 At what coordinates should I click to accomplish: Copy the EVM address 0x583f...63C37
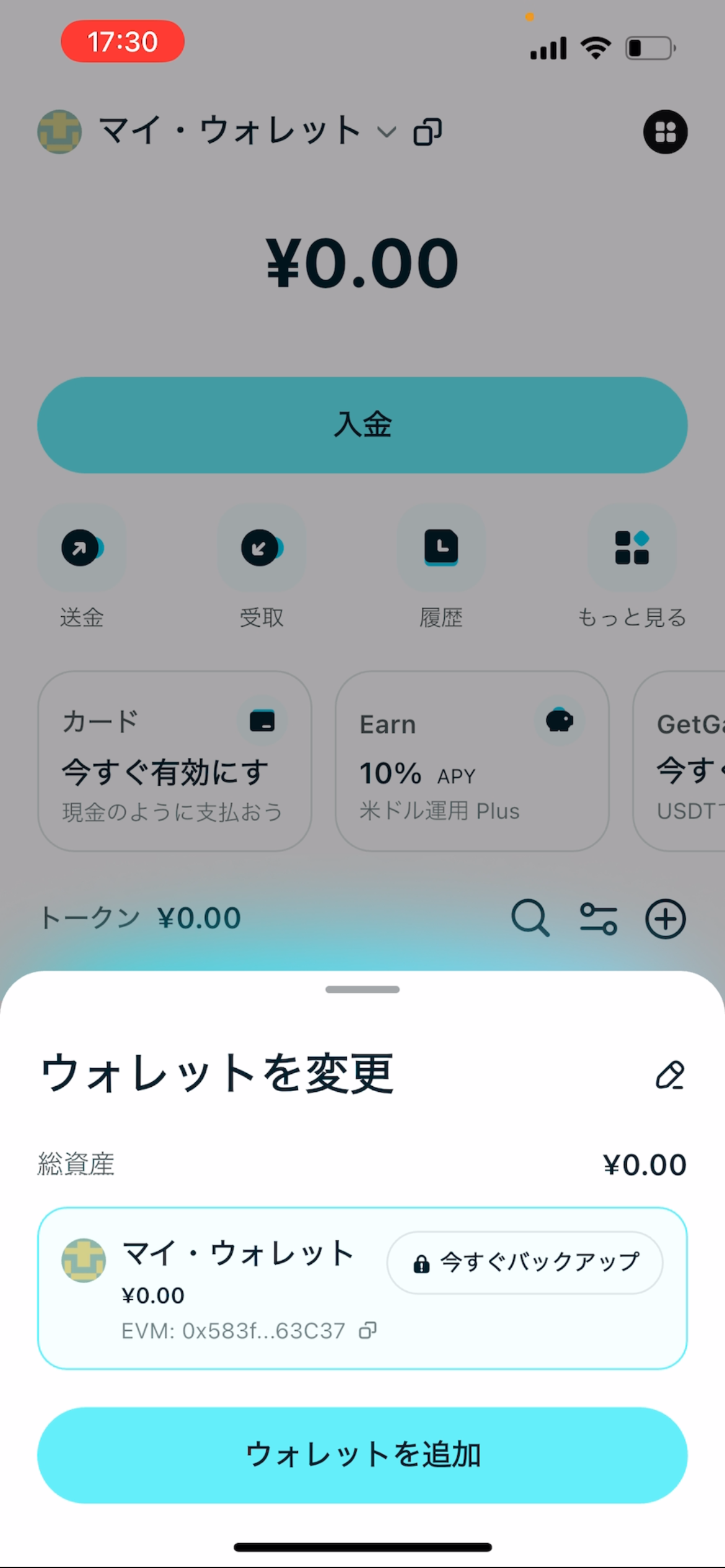pos(368,1330)
